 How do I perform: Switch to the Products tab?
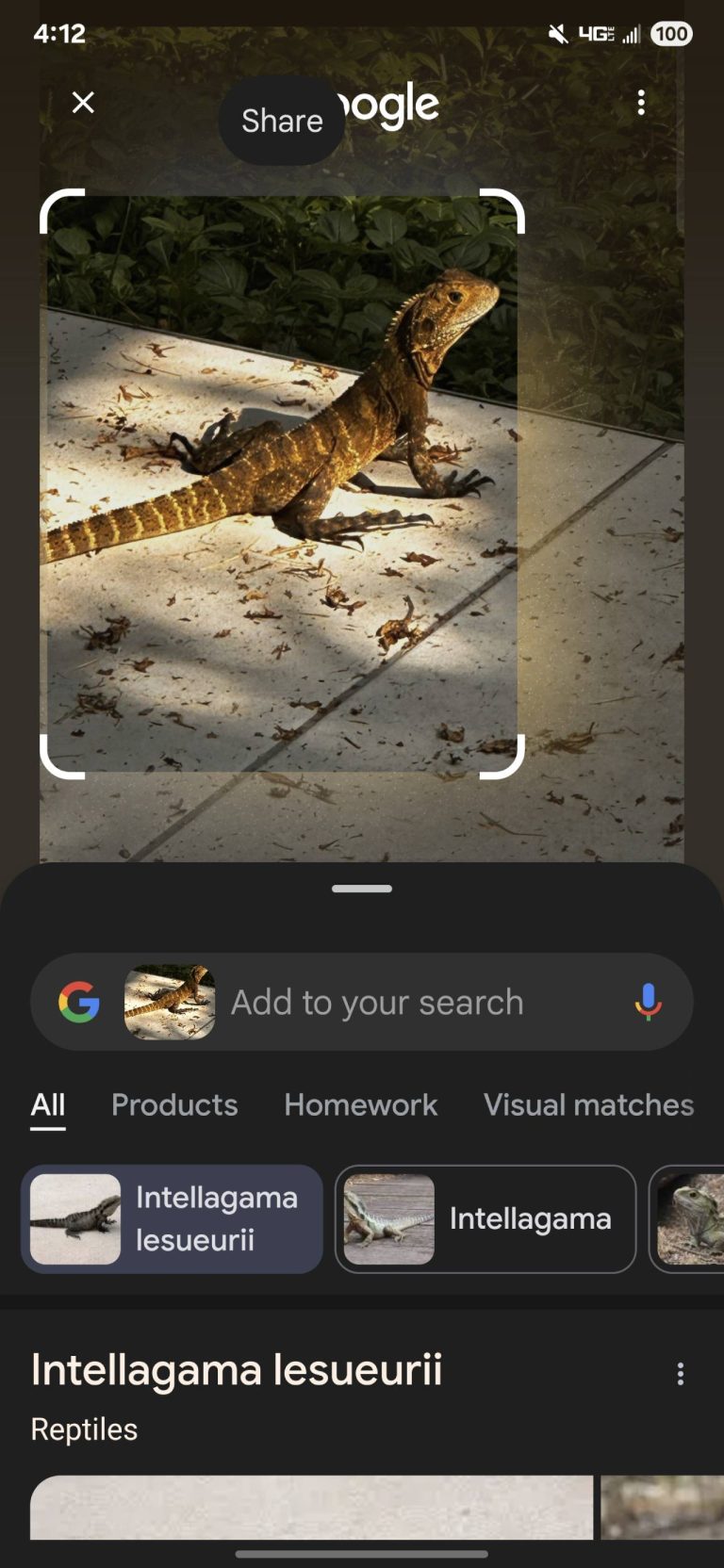174,1104
